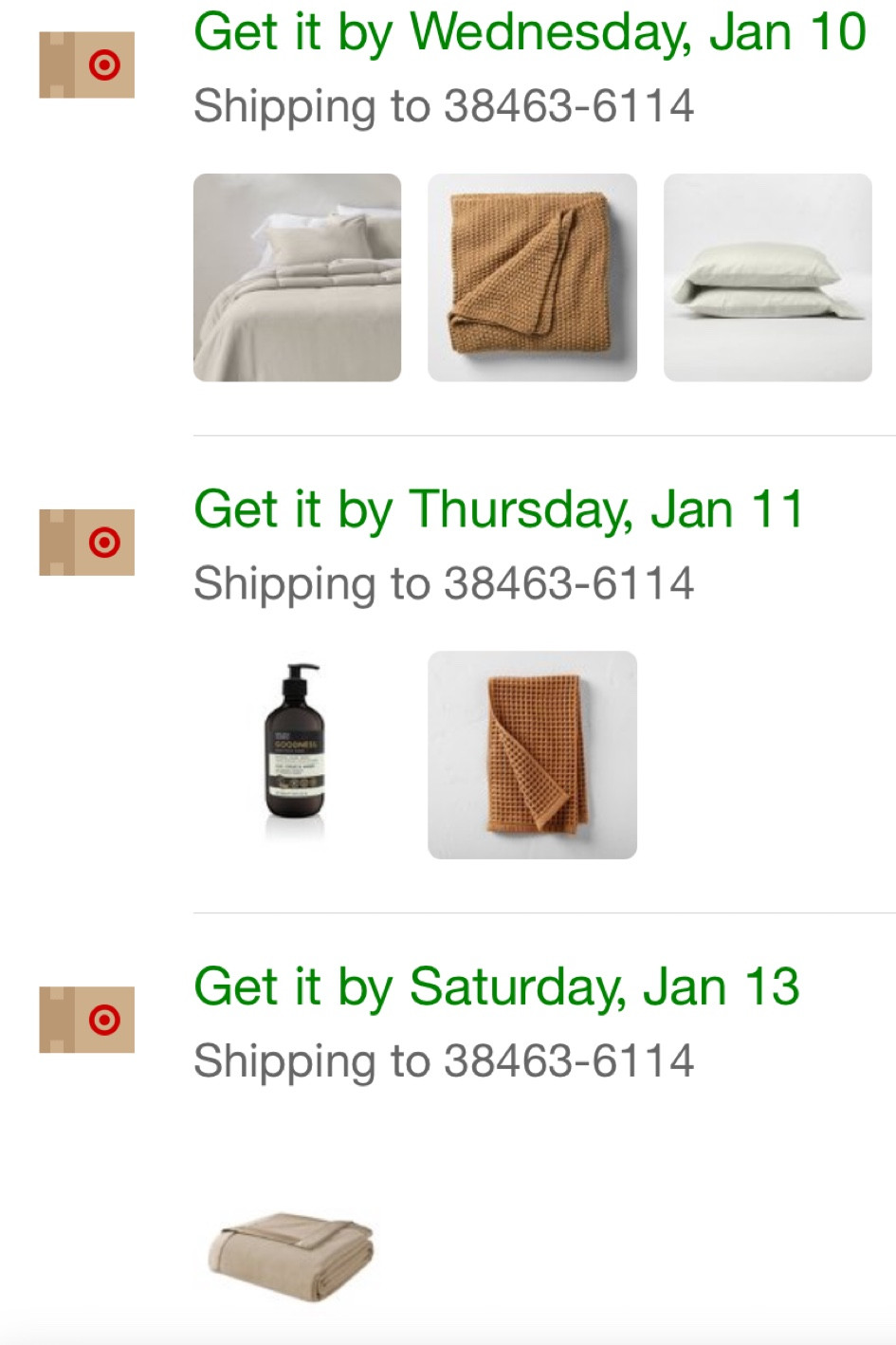Click the 'Get it by Saturday, Jan 13' heading
This screenshot has height=1345, width=896.
(497, 989)
